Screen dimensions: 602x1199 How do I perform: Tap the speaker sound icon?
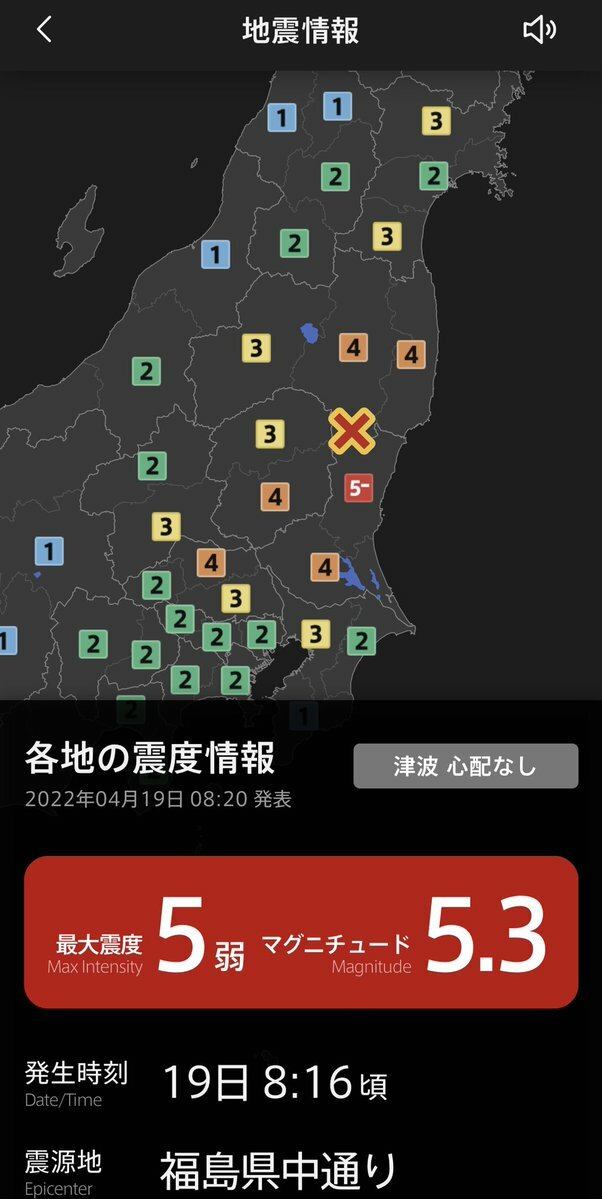coord(539,30)
